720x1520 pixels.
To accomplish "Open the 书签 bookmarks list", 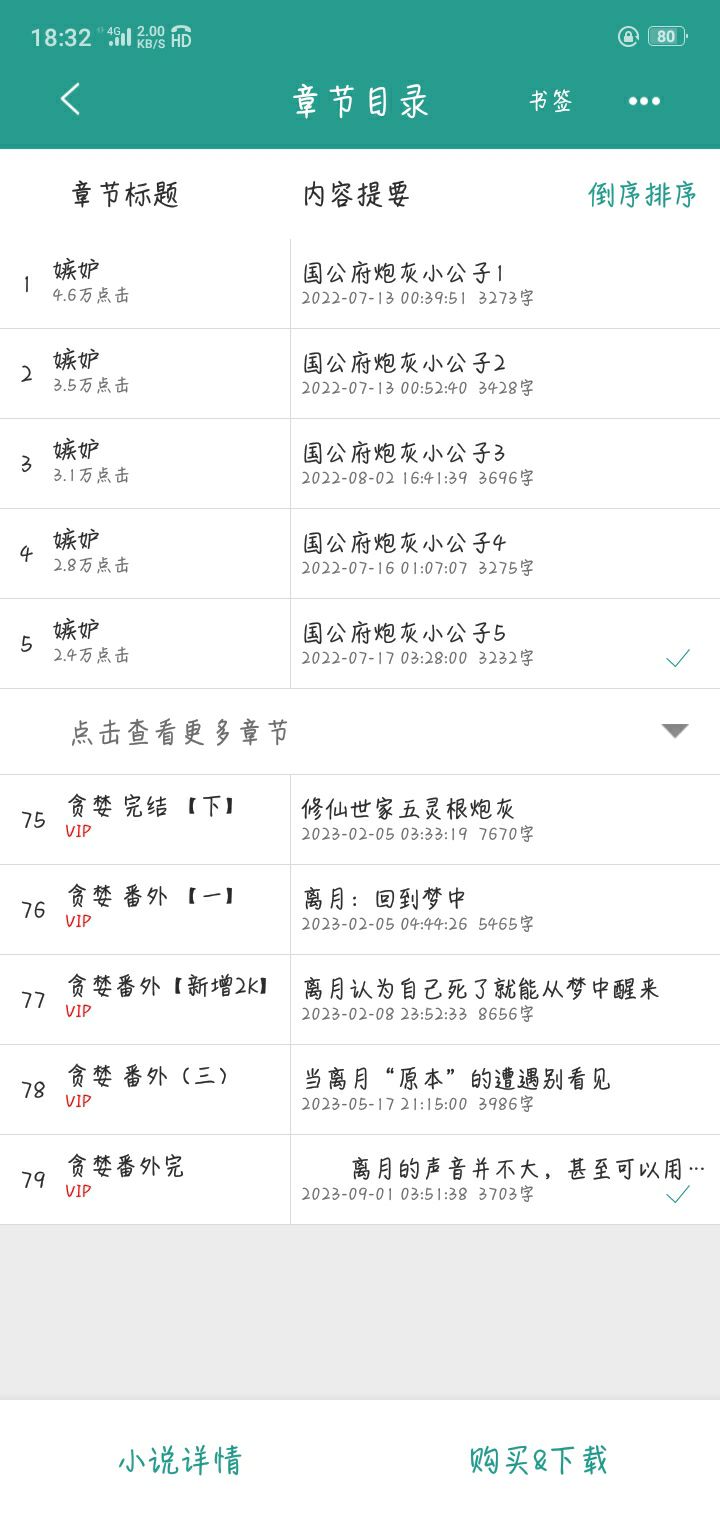I will [551, 101].
